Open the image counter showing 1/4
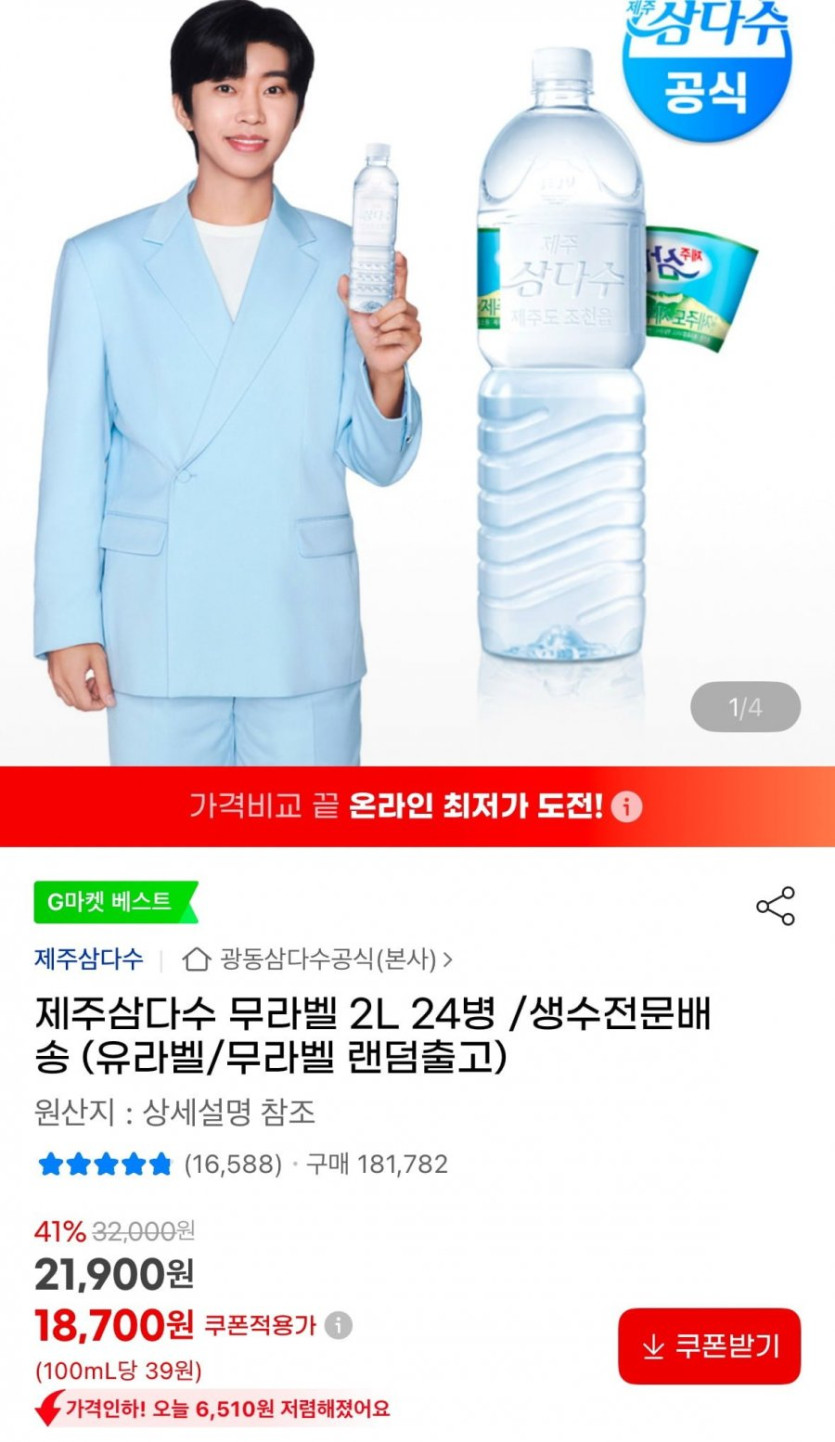 pos(745,706)
